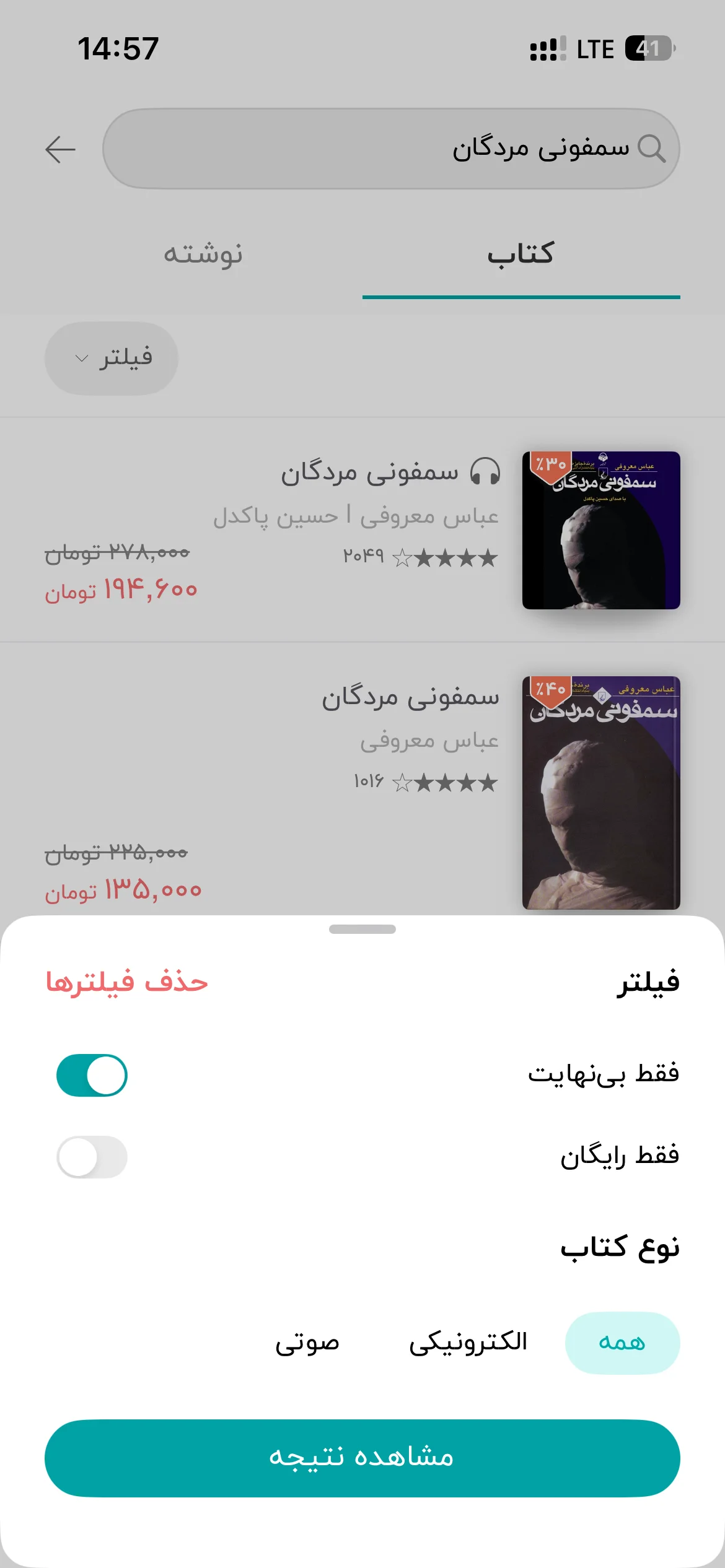Tap the مشاهده نتیجه button
The height and width of the screenshot is (1568, 725).
pos(362,1458)
